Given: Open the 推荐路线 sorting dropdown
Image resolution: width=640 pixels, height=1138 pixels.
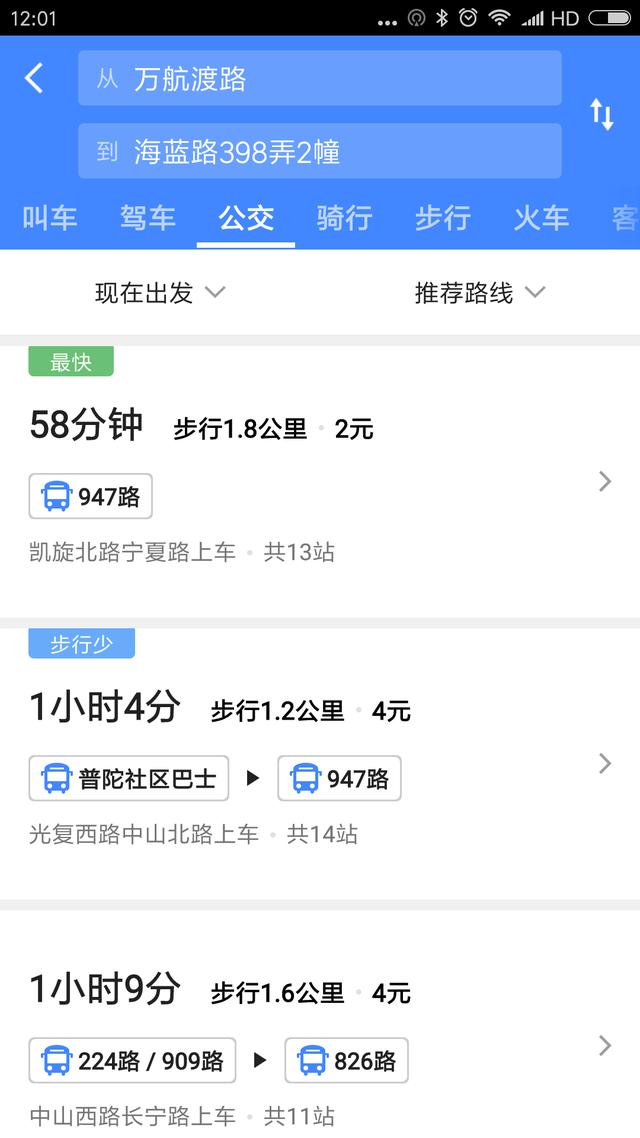Looking at the screenshot, I should tap(480, 293).
